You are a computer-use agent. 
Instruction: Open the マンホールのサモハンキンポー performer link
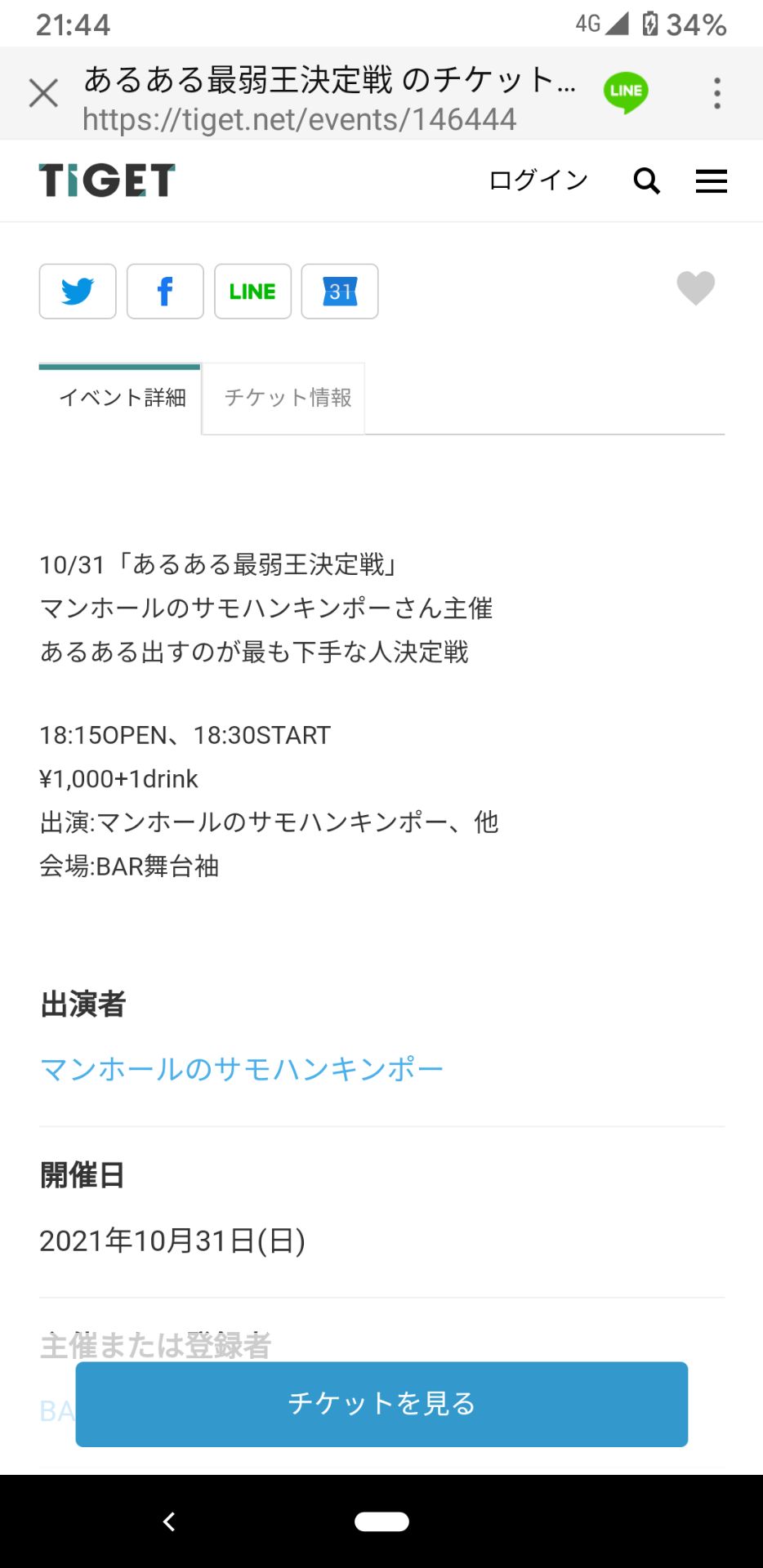point(242,1067)
